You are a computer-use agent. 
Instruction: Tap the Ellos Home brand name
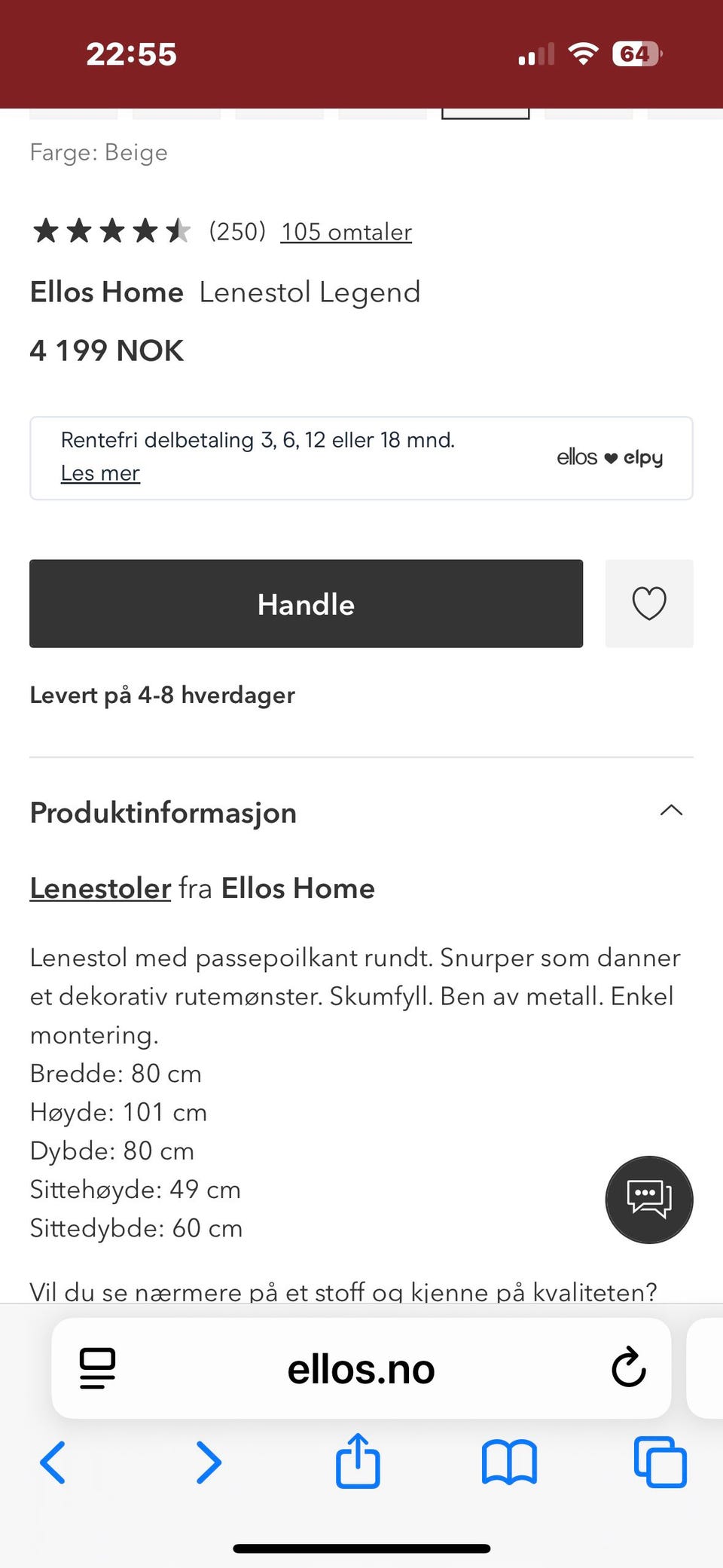106,292
